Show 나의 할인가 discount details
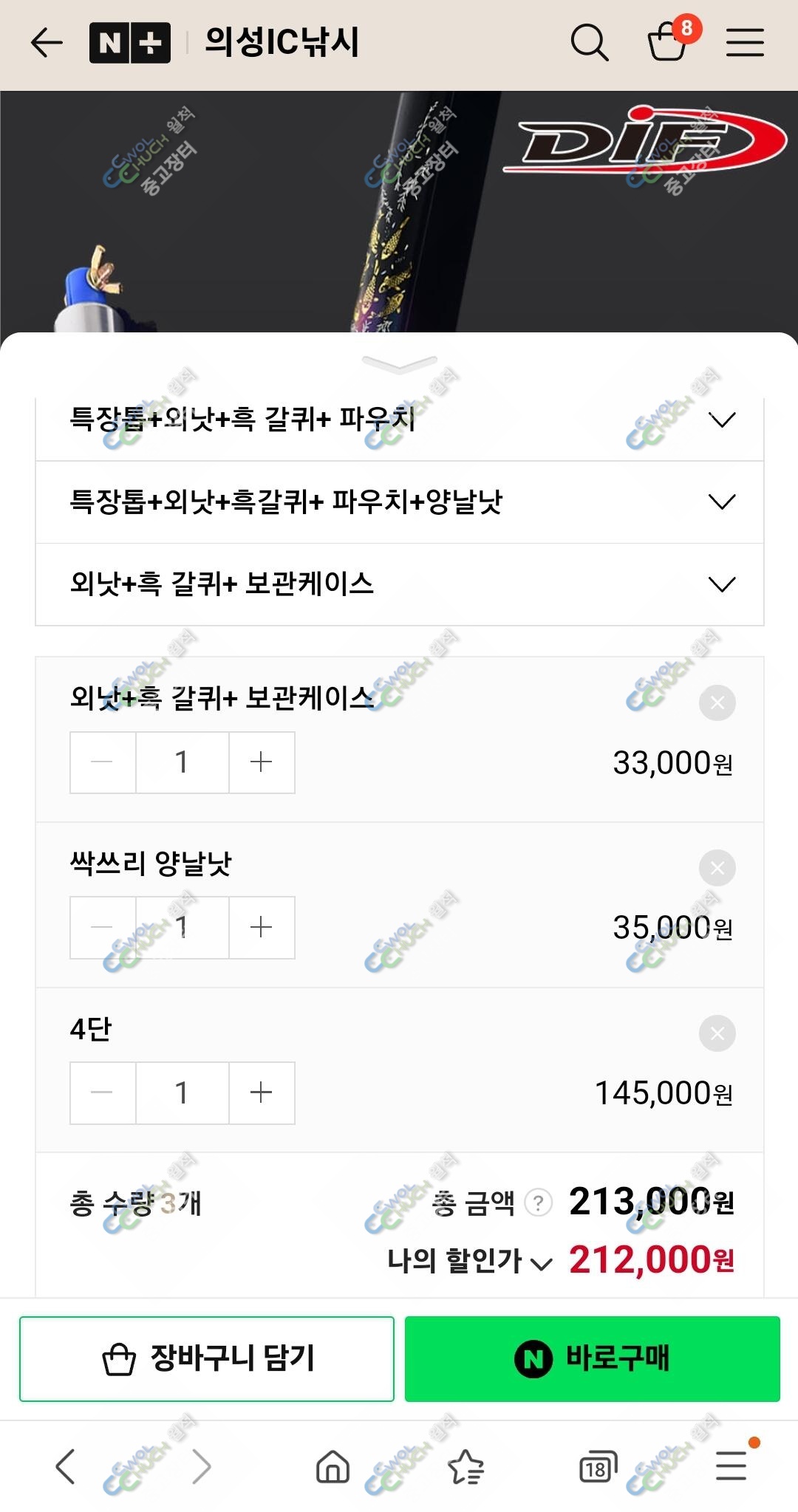 (x=470, y=1261)
